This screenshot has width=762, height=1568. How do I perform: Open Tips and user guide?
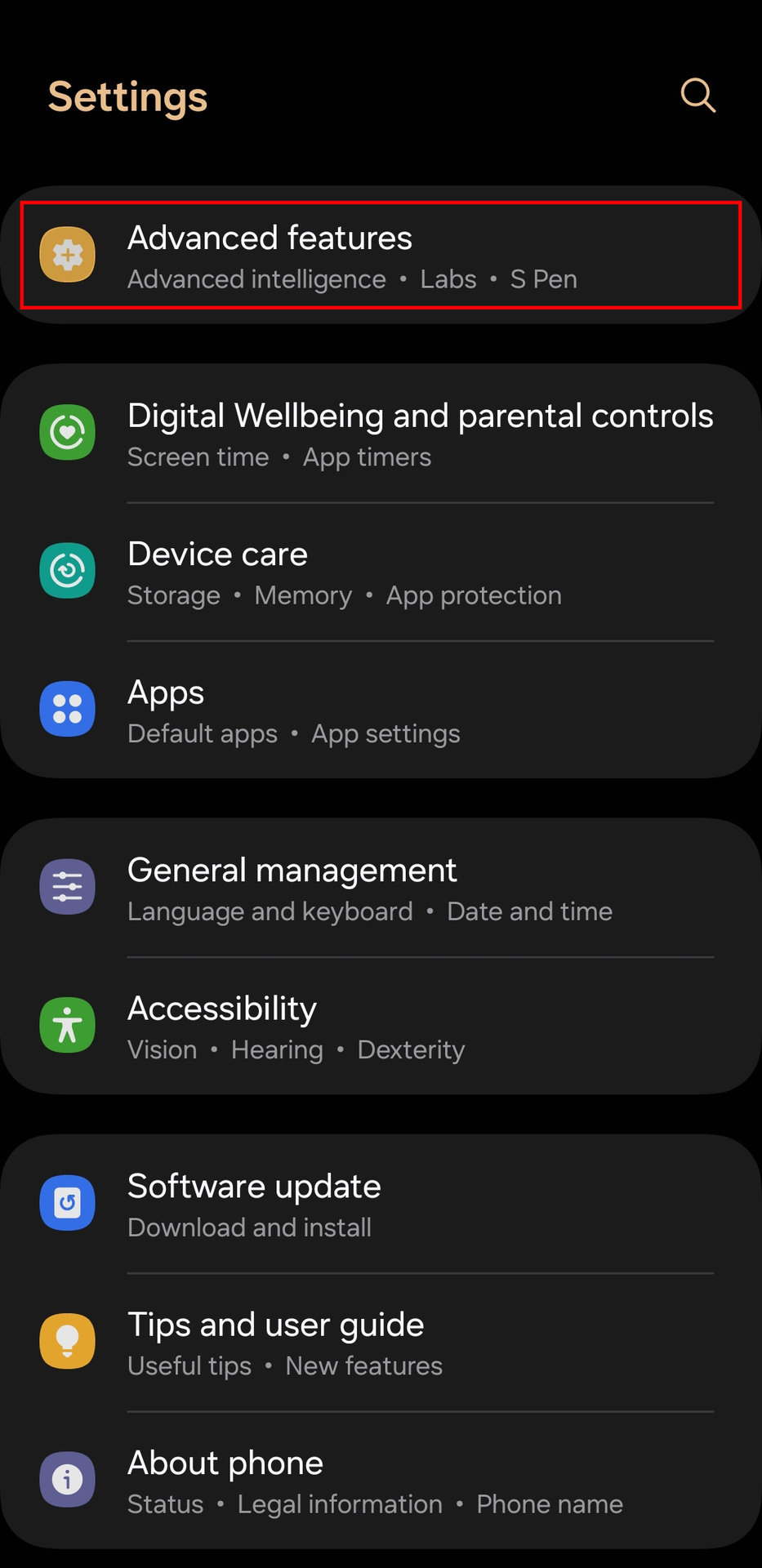click(x=381, y=1343)
